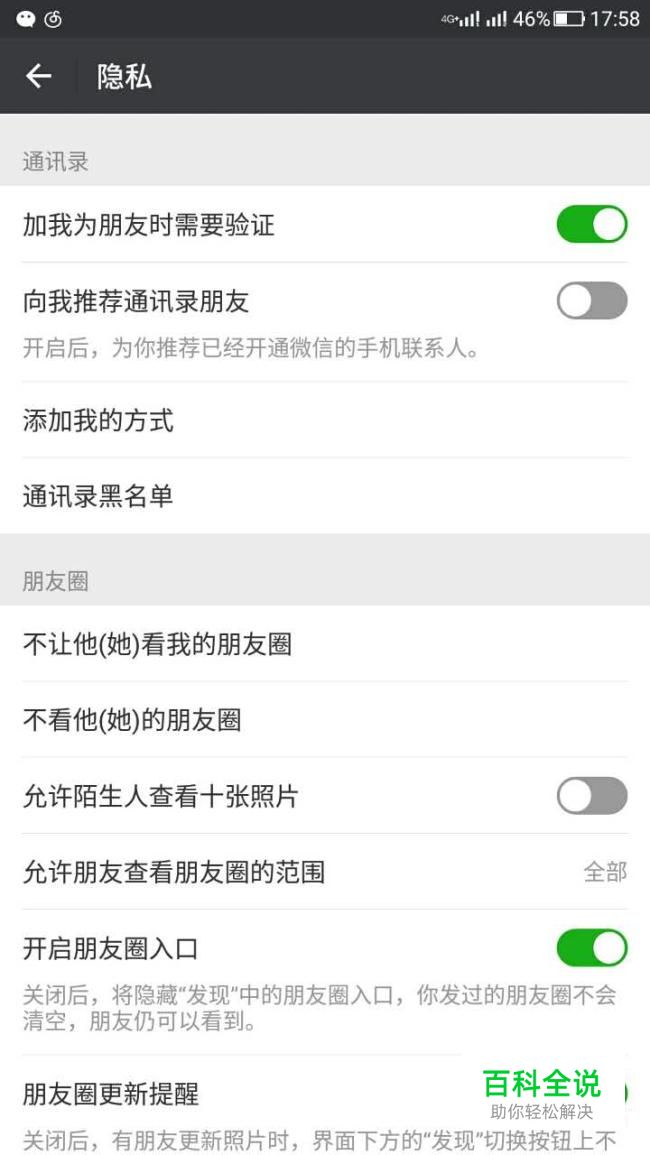Image resolution: width=650 pixels, height=1155 pixels.
Task: Open 添加我的方式 settings
Action: click(325, 420)
